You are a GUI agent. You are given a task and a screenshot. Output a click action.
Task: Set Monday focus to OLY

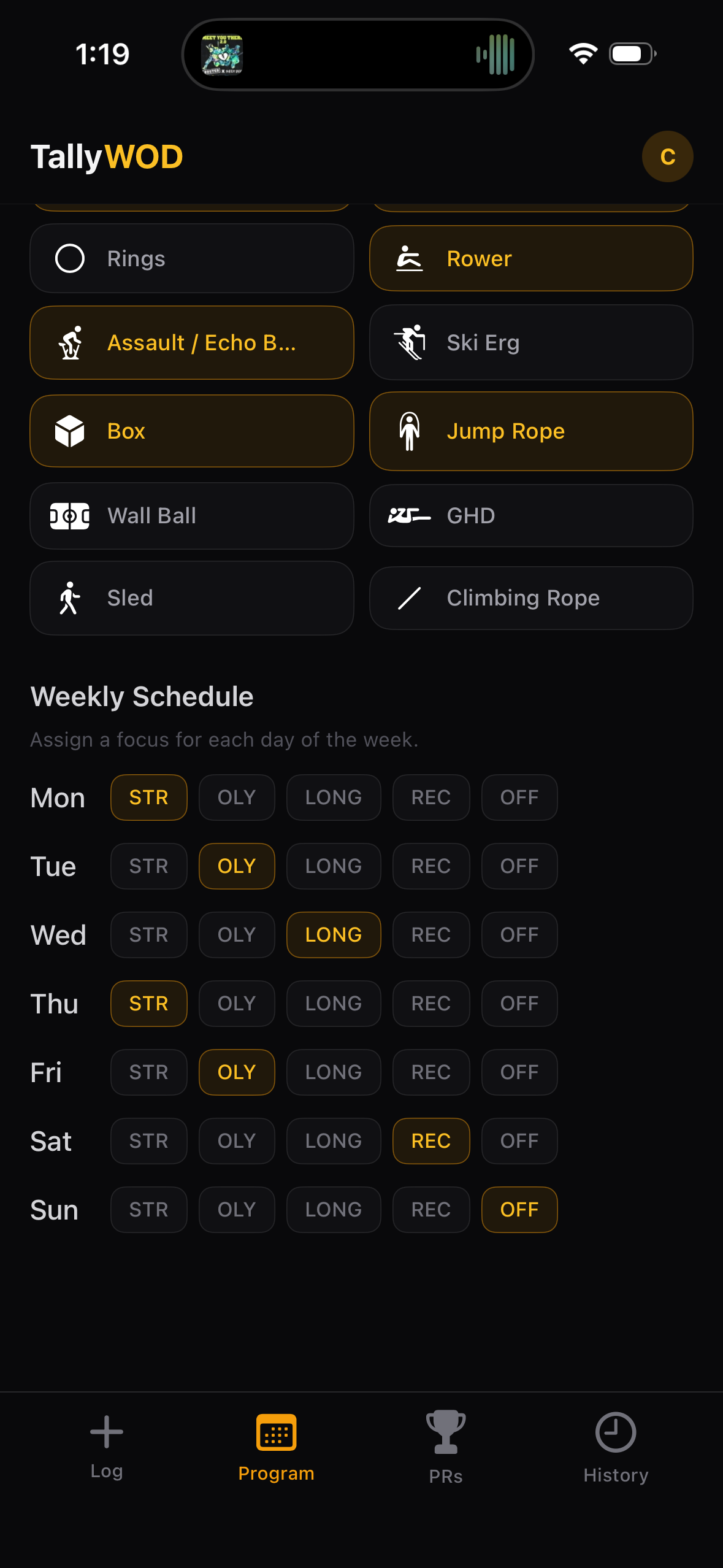pos(237,797)
